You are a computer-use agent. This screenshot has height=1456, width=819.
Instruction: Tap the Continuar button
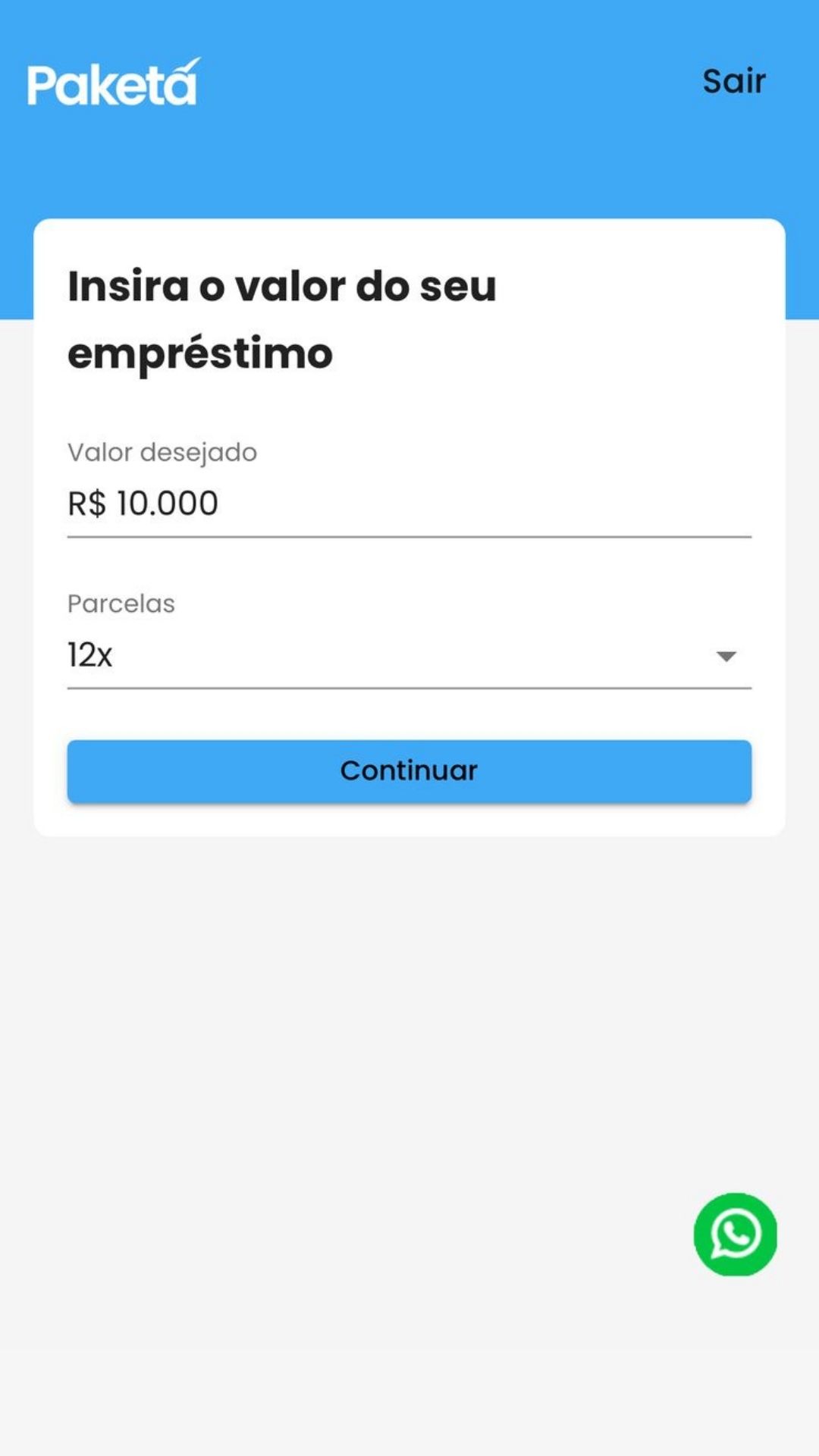pos(409,770)
